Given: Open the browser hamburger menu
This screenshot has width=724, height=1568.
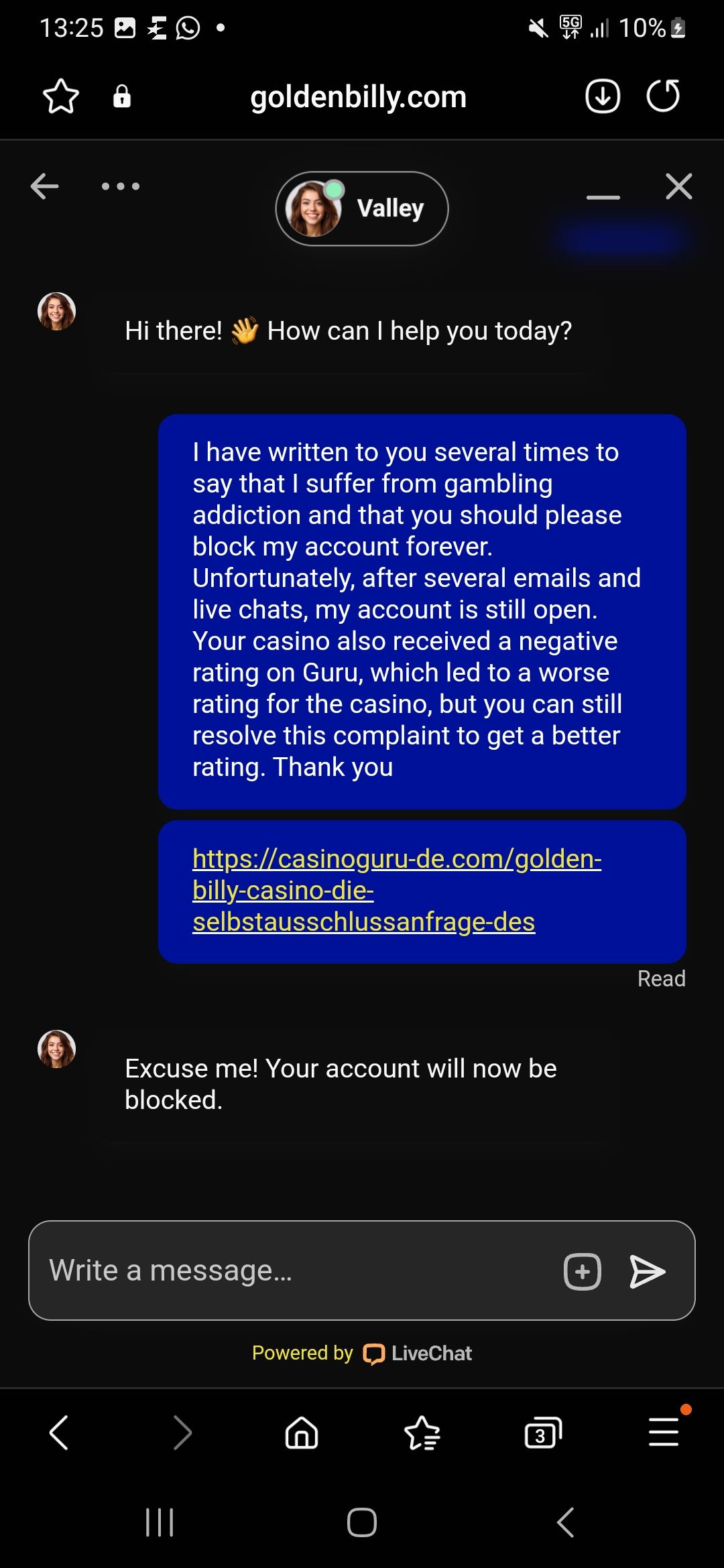Looking at the screenshot, I should pyautogui.click(x=664, y=1433).
